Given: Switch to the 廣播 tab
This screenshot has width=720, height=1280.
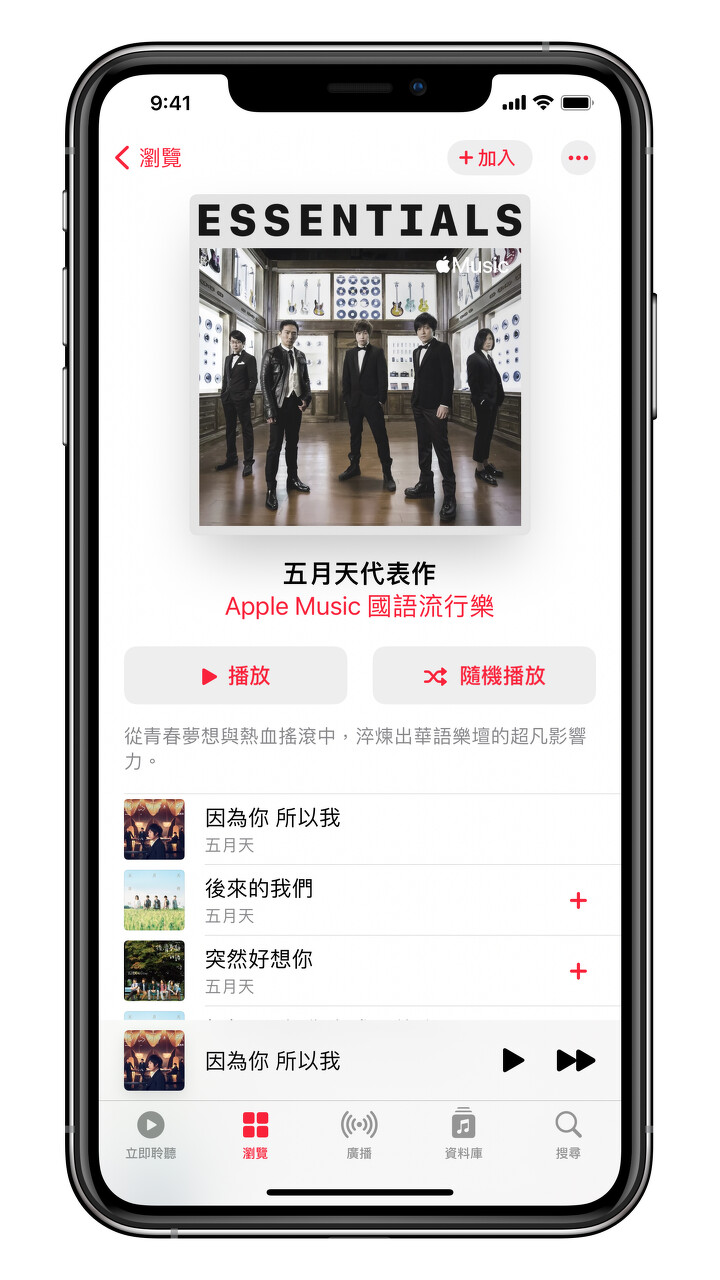Looking at the screenshot, I should click(x=359, y=1135).
